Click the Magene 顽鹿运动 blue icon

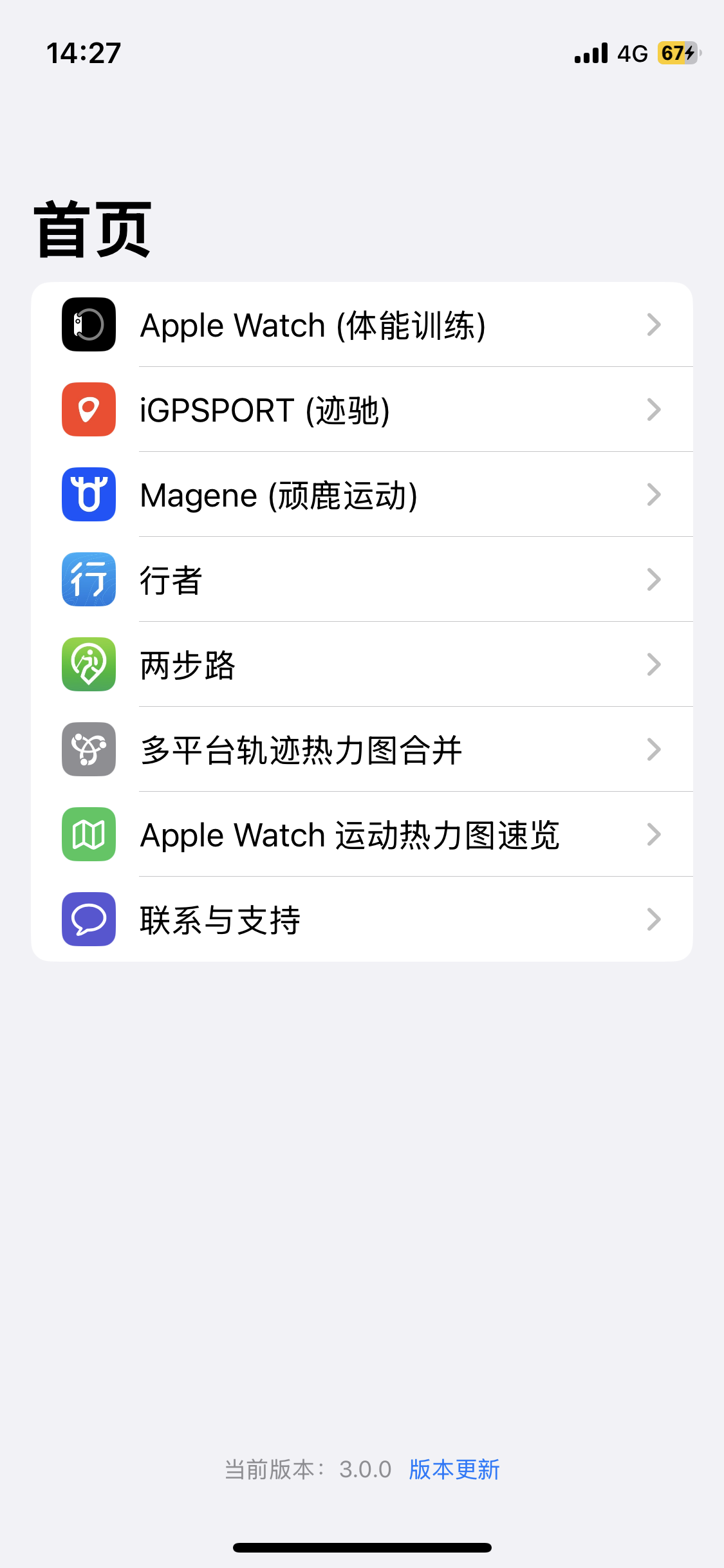click(88, 494)
